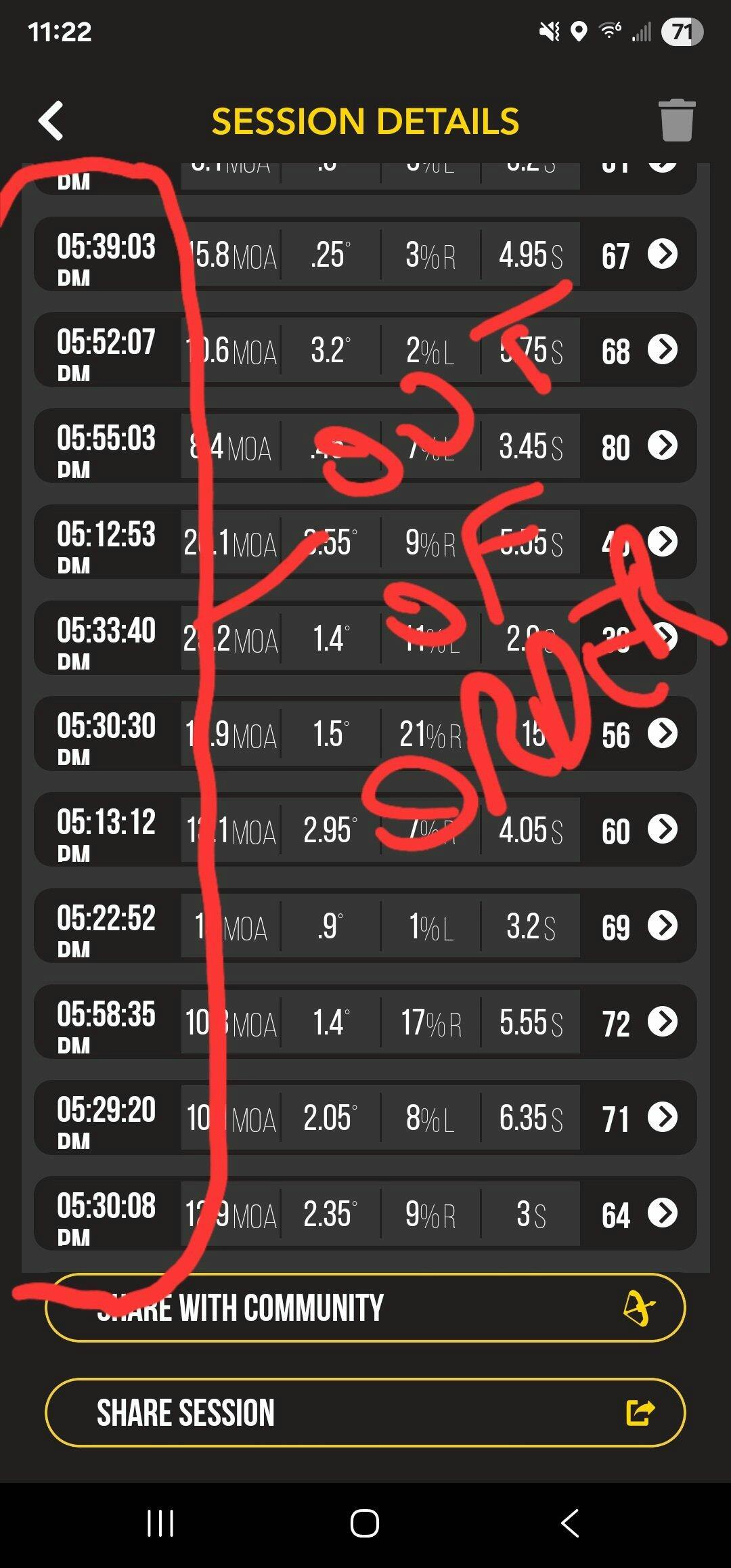The width and height of the screenshot is (731, 1568).
Task: Open the 05:33:40 shot row
Action: coord(663,637)
